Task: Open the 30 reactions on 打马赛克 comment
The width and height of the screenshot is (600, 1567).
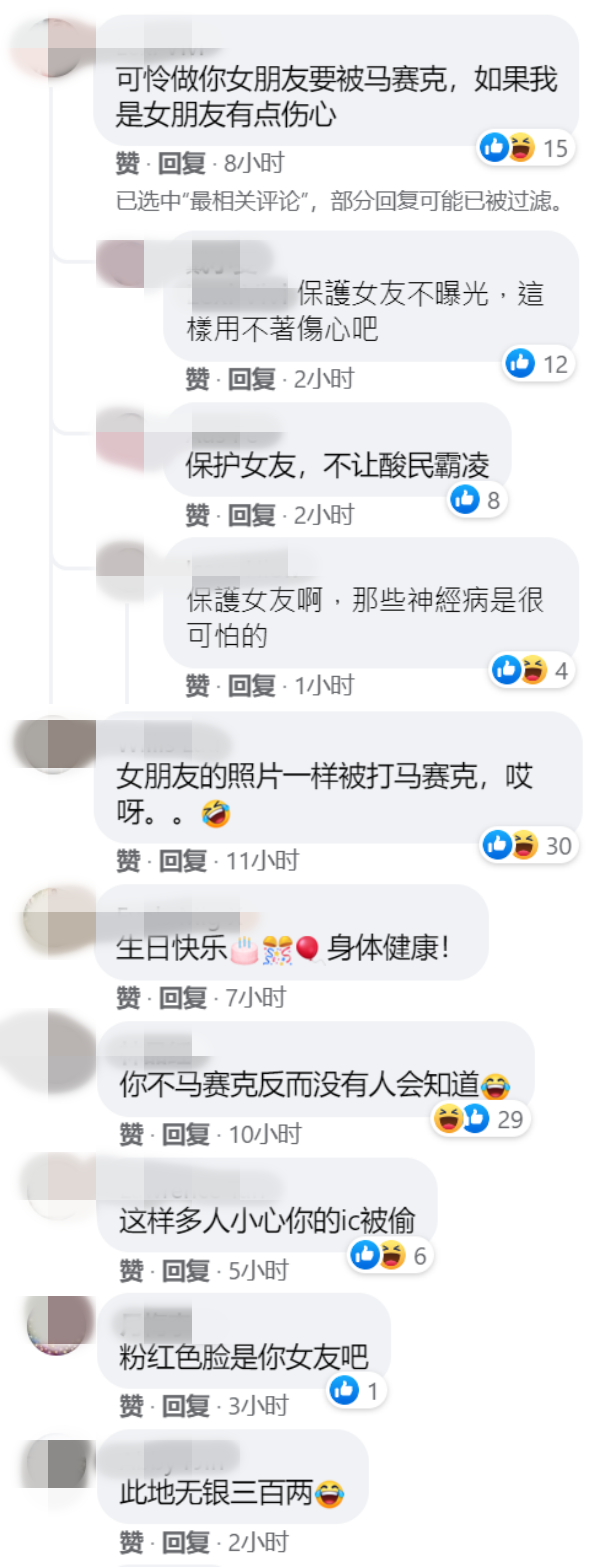Action: (x=528, y=846)
